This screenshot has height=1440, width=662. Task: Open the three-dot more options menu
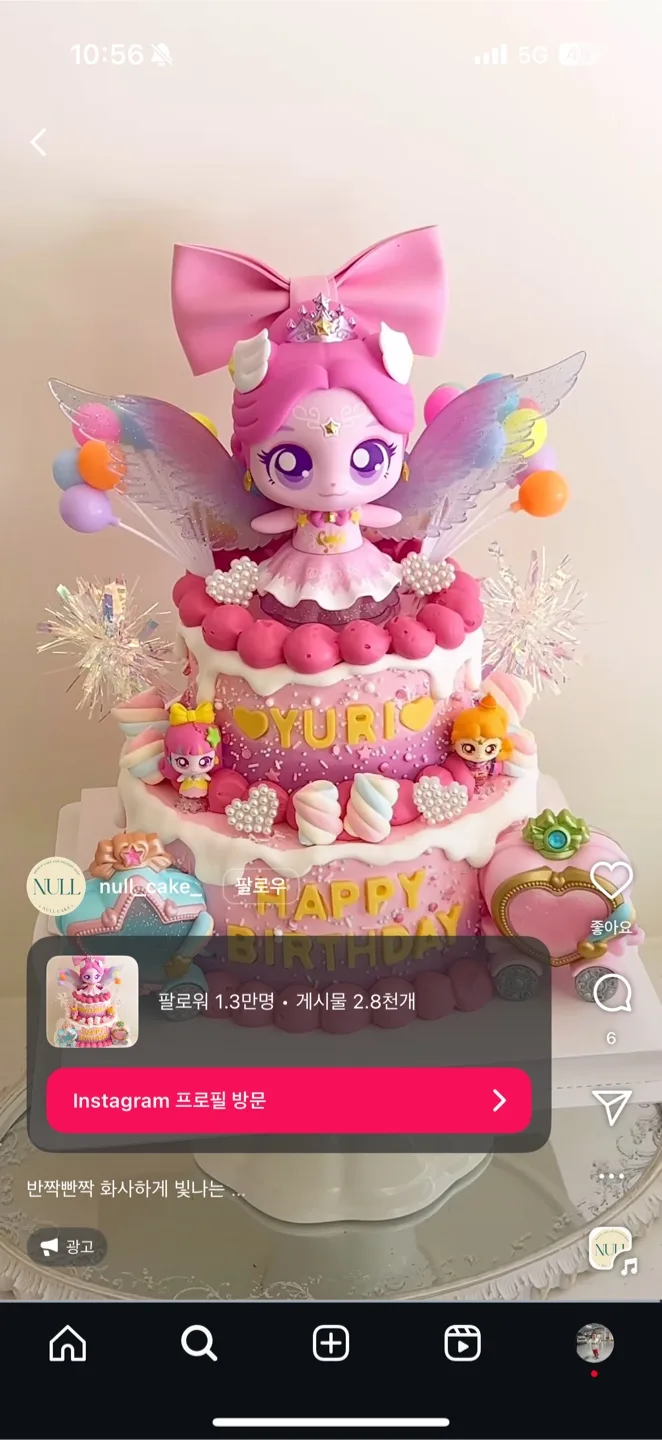click(611, 1177)
